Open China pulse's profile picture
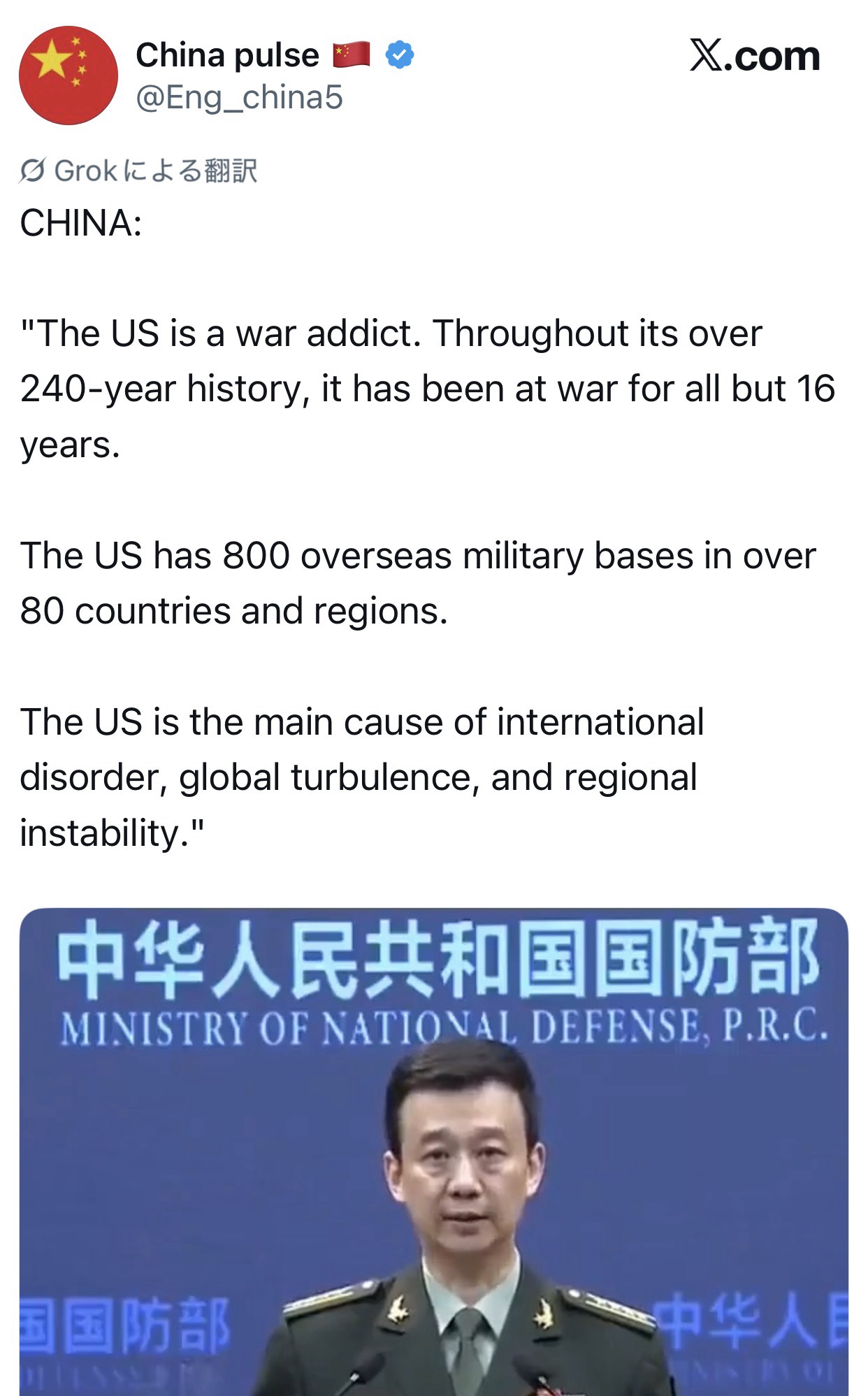The width and height of the screenshot is (868, 1396). pyautogui.click(x=68, y=75)
